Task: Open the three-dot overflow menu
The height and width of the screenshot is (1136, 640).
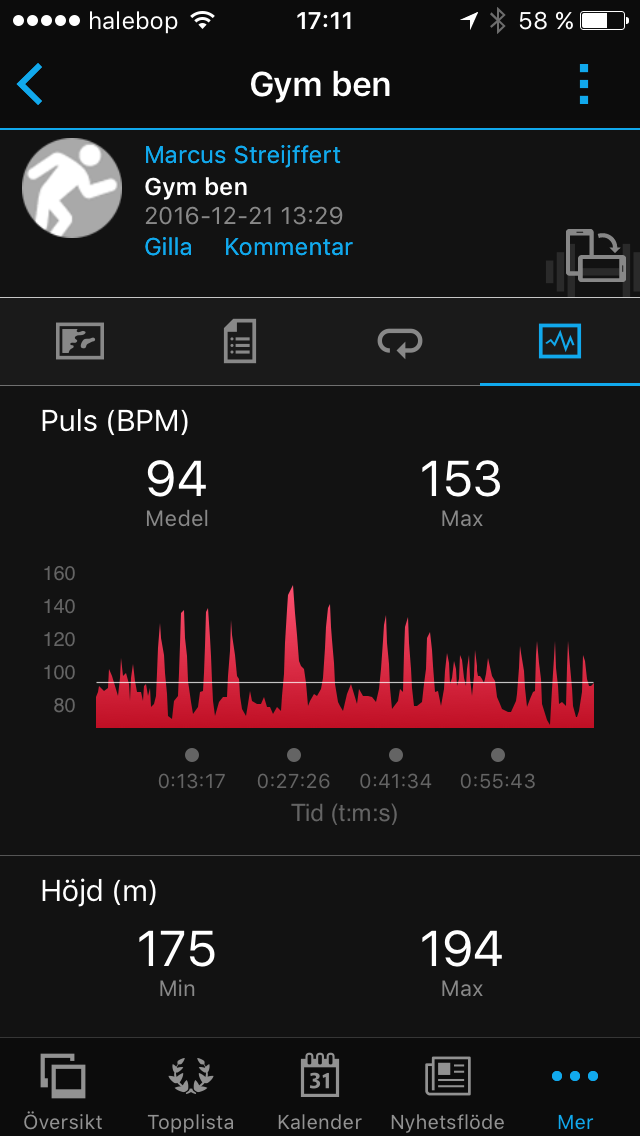Action: [584, 85]
